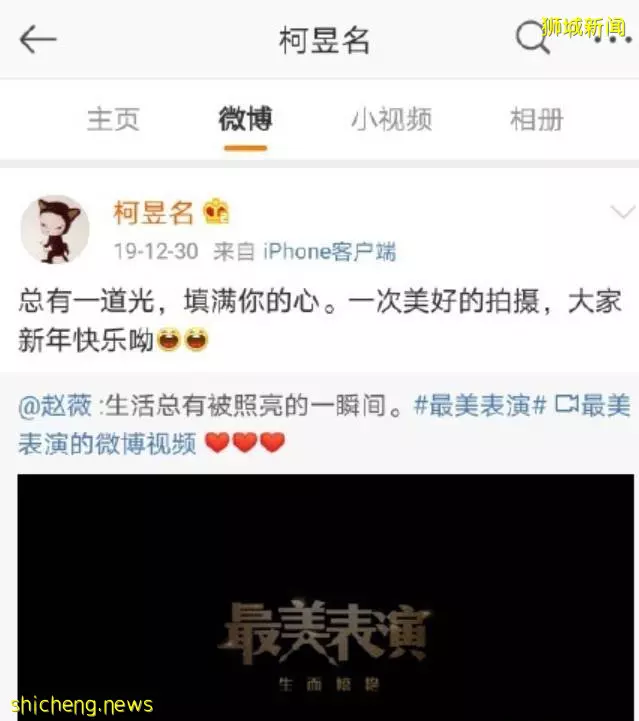639x721 pixels.
Task: Switch to the 主页 tab
Action: [113, 120]
